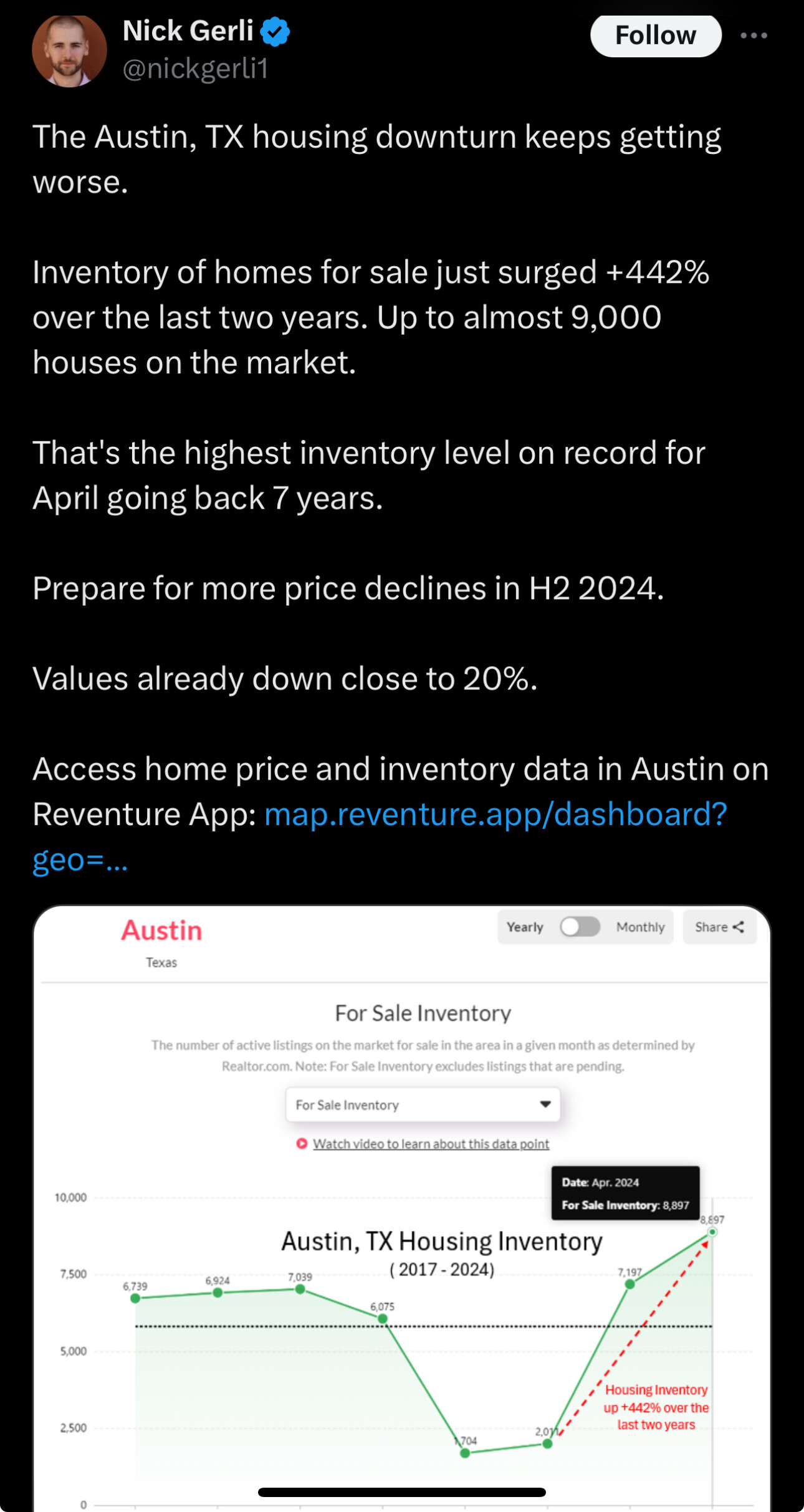Open Nick Gerli's profile picture
Viewport: 804px width, 1512px height.
pos(69,50)
